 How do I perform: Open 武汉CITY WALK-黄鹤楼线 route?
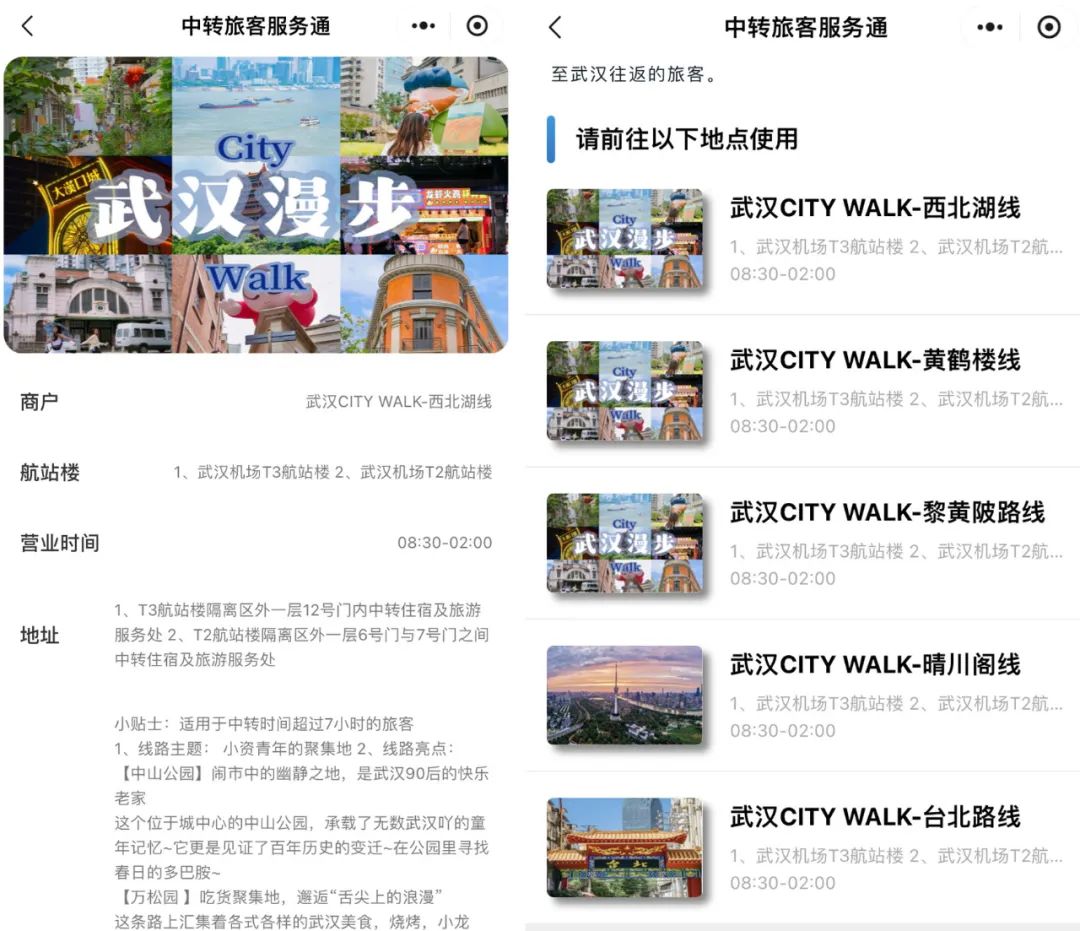click(x=875, y=361)
